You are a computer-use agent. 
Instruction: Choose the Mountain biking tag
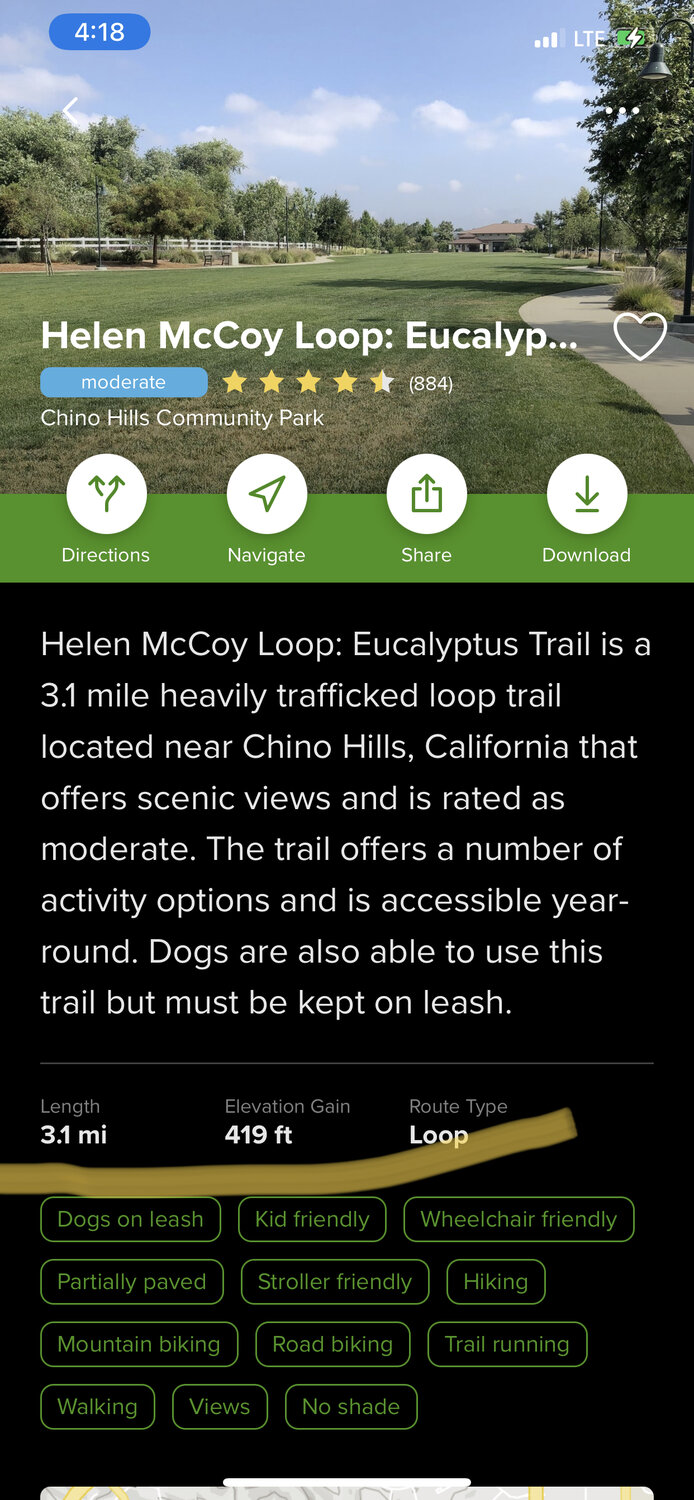coord(139,1344)
